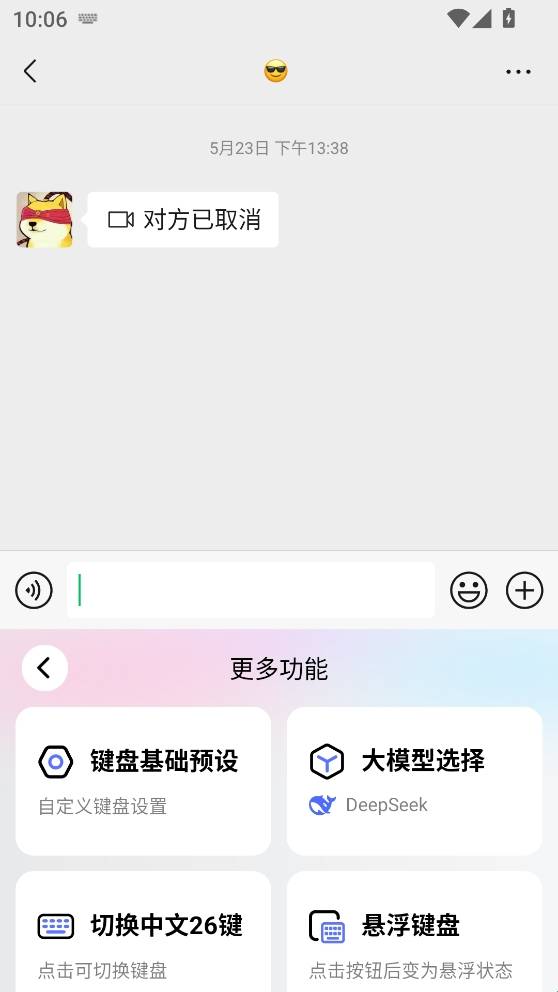The width and height of the screenshot is (558, 992).
Task: Focus the message text field
Action: (x=251, y=590)
